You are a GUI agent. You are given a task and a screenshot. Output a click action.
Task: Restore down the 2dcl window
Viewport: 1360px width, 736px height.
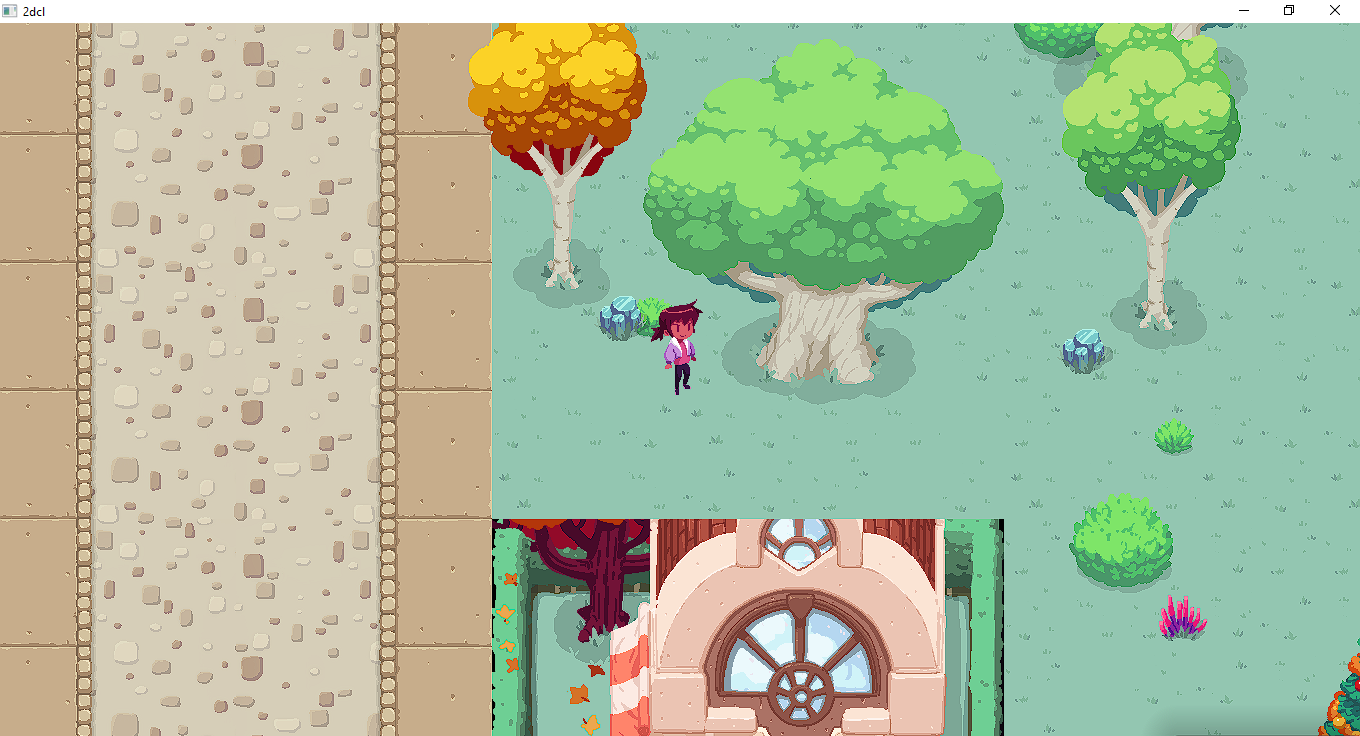1289,10
